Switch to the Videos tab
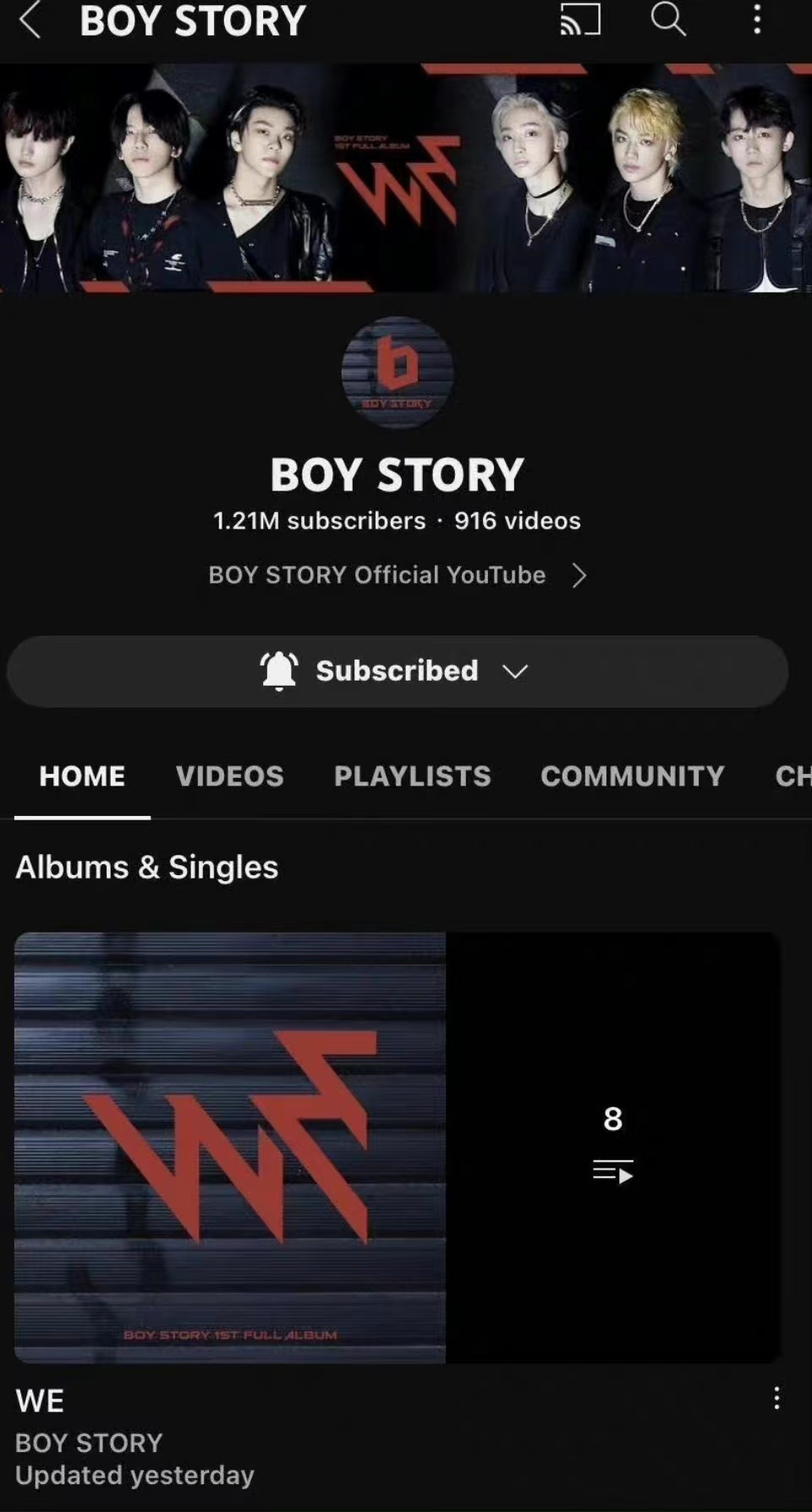Screen dimensions: 812x1512 [229, 776]
